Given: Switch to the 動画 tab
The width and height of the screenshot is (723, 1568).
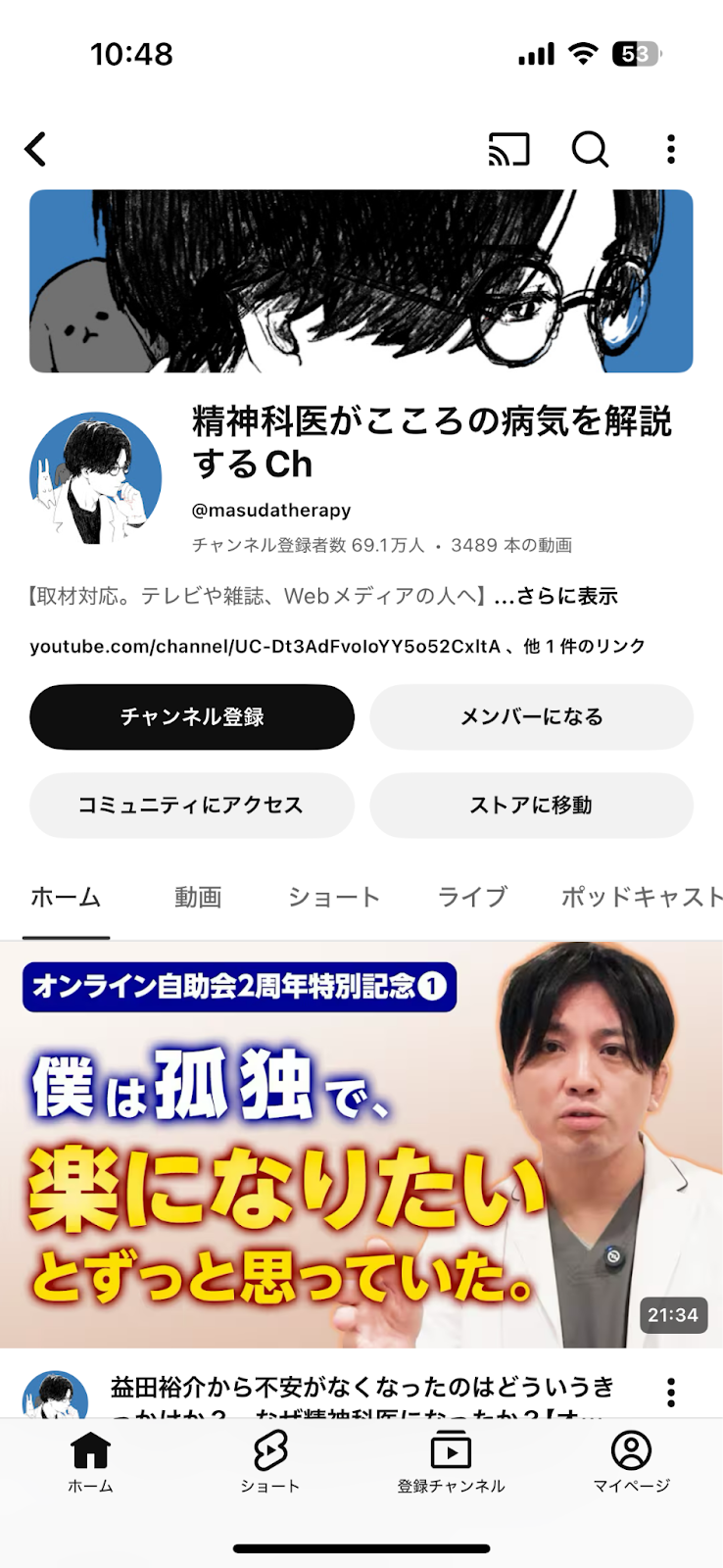Looking at the screenshot, I should coord(198,897).
